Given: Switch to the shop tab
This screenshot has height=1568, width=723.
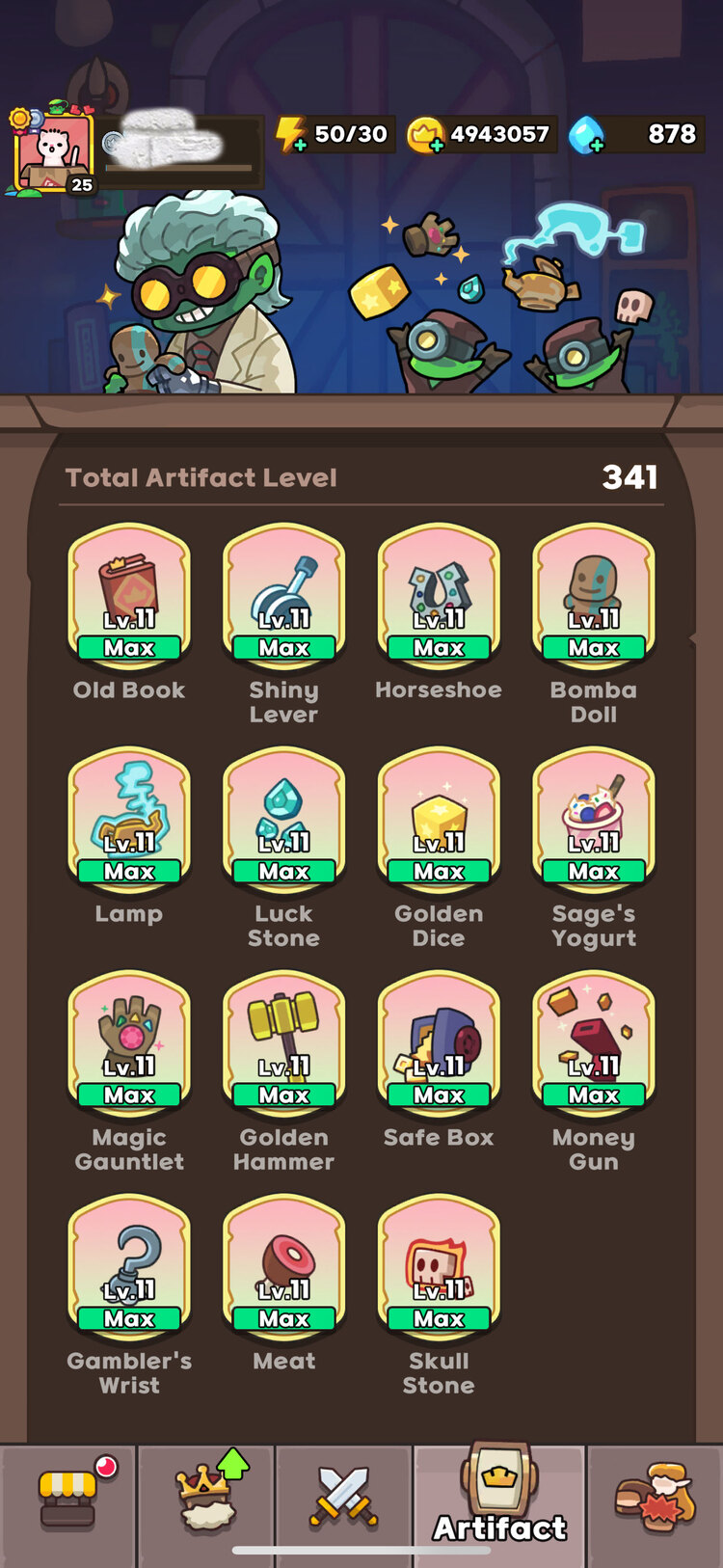Looking at the screenshot, I should (x=68, y=1500).
